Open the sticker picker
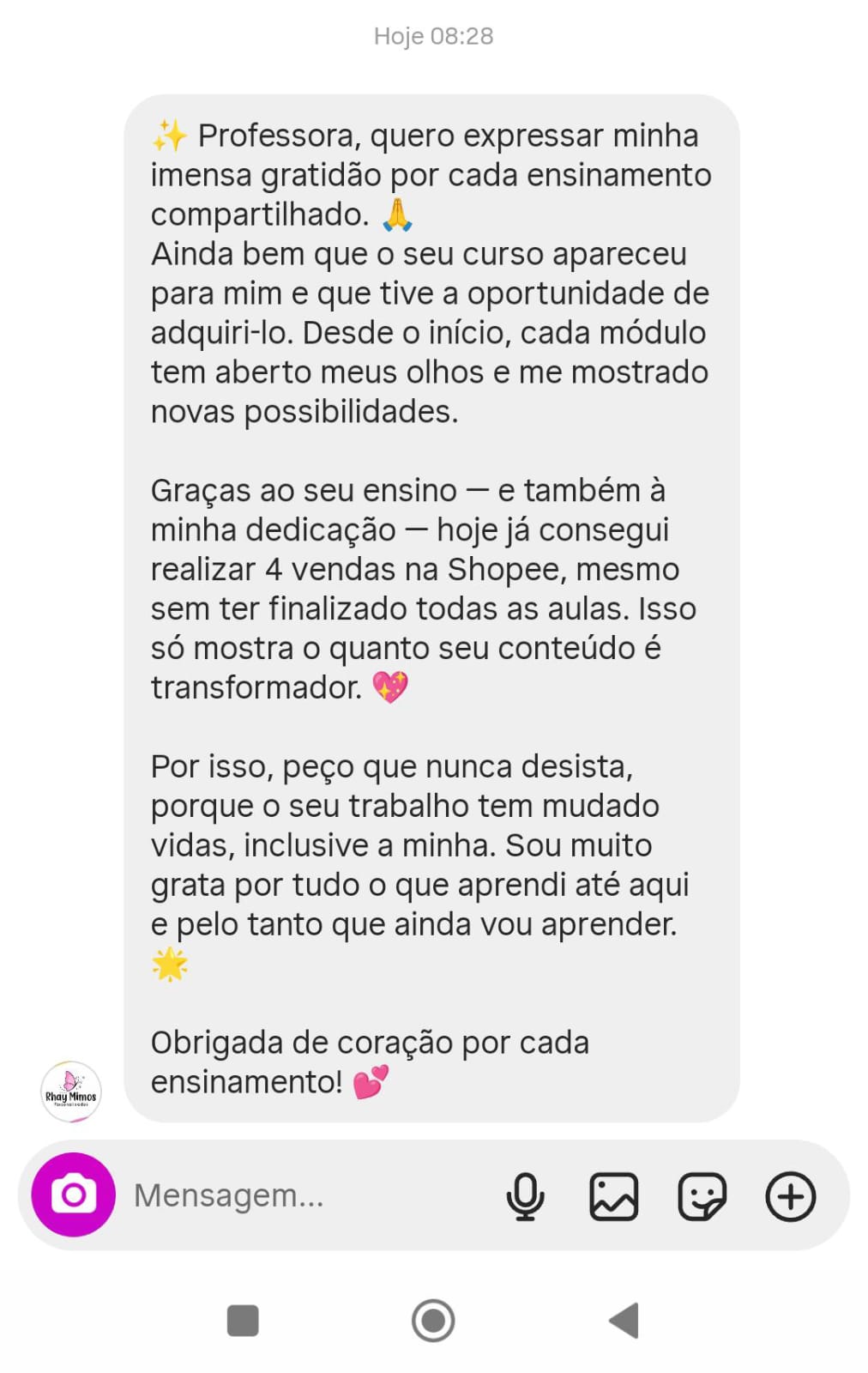 coord(702,1195)
